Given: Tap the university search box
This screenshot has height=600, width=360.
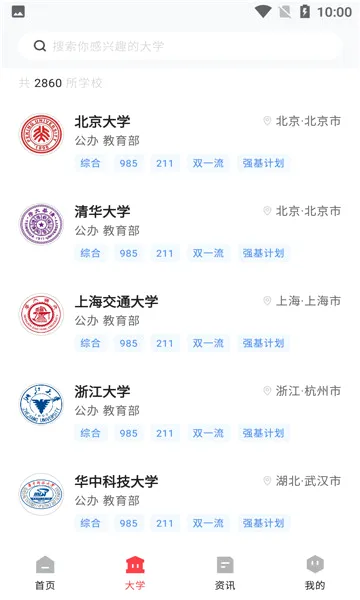Looking at the screenshot, I should click(180, 46).
